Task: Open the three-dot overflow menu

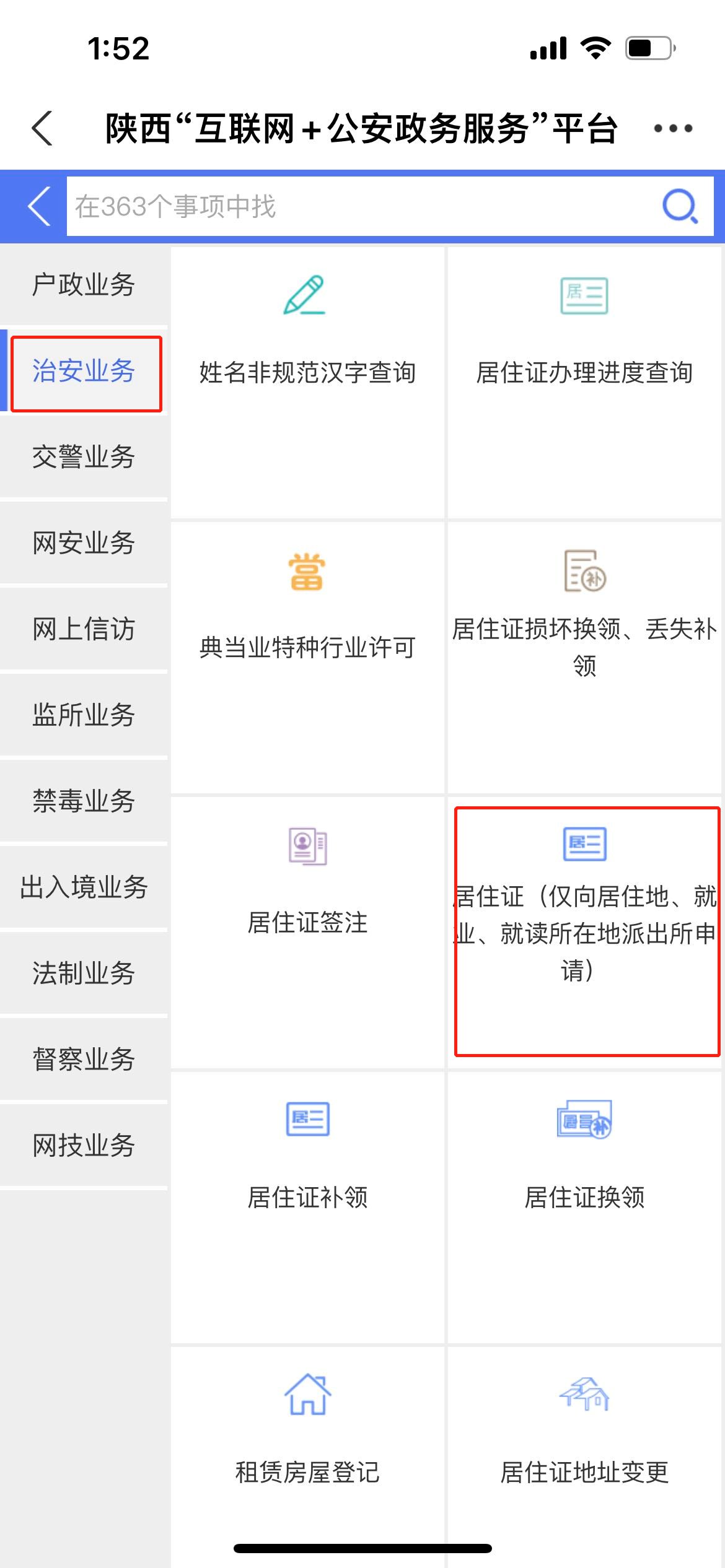Action: tap(673, 129)
